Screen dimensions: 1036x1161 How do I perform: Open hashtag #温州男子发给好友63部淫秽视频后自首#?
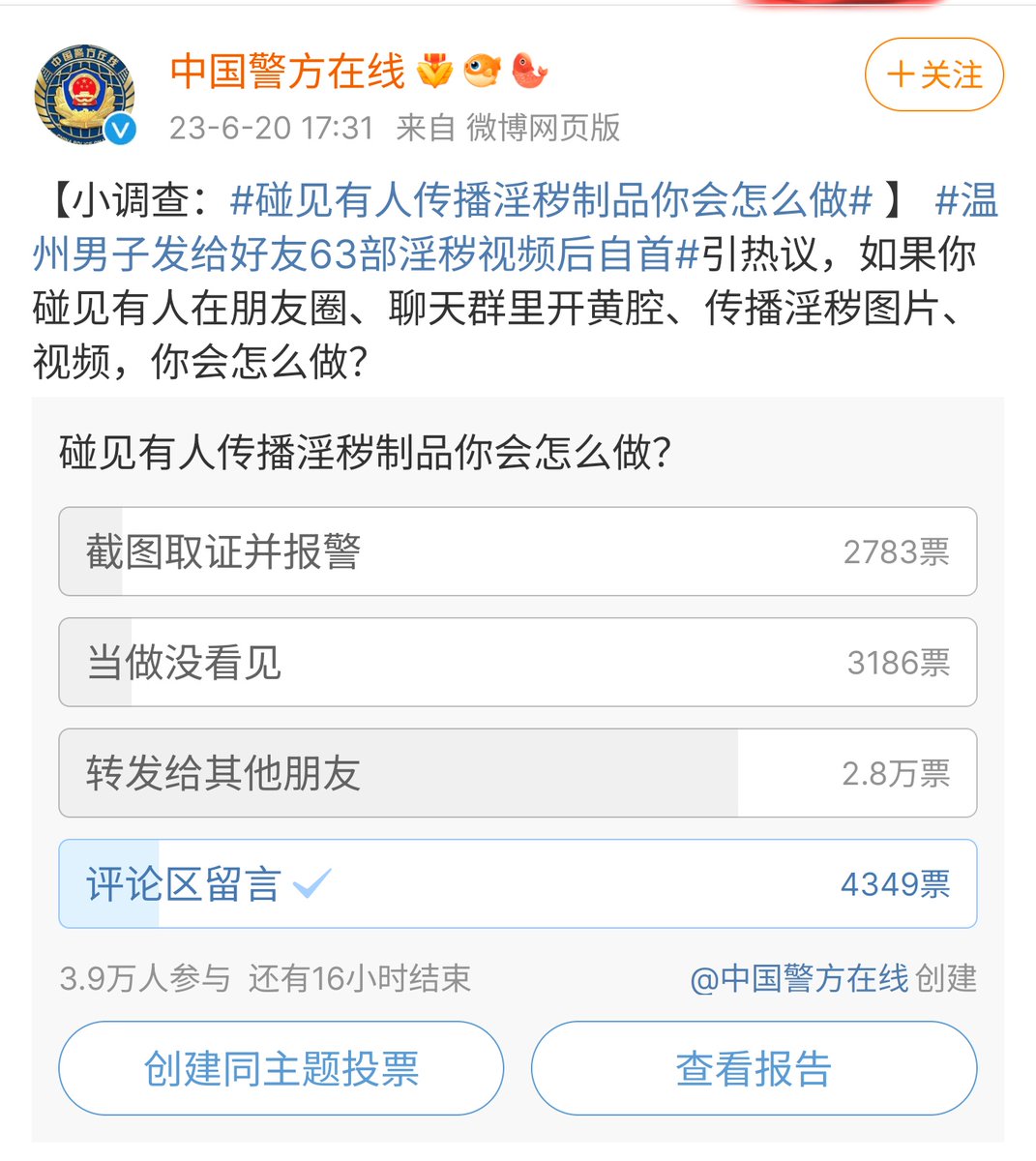coord(368,254)
